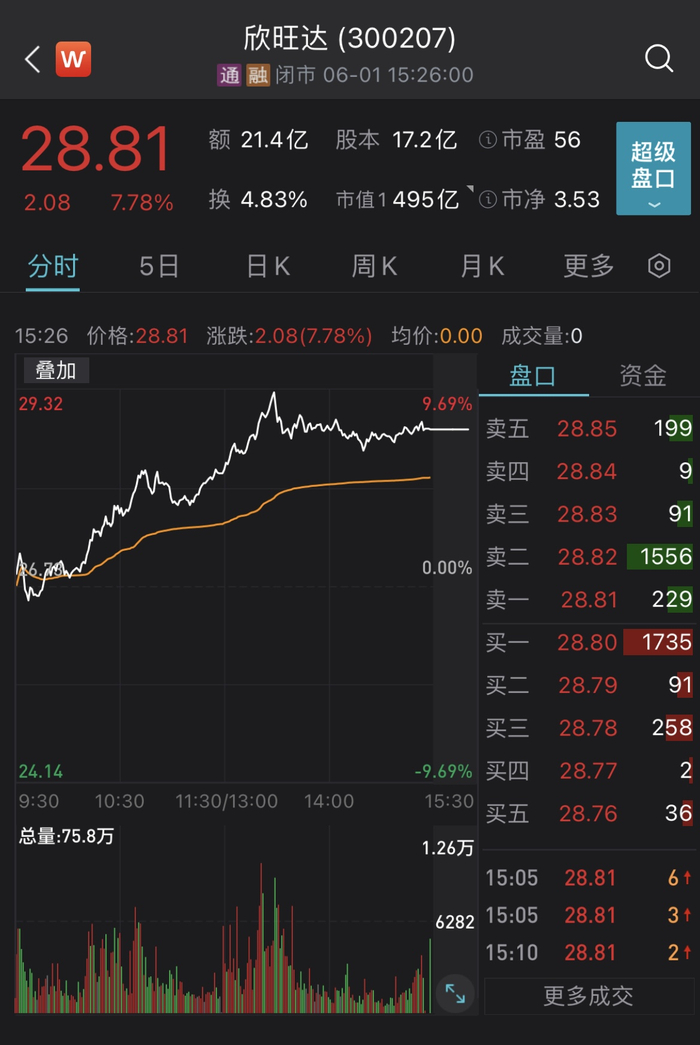The height and width of the screenshot is (1045, 700).
Task: Expand the chart to fullscreen
Action: coord(455,993)
